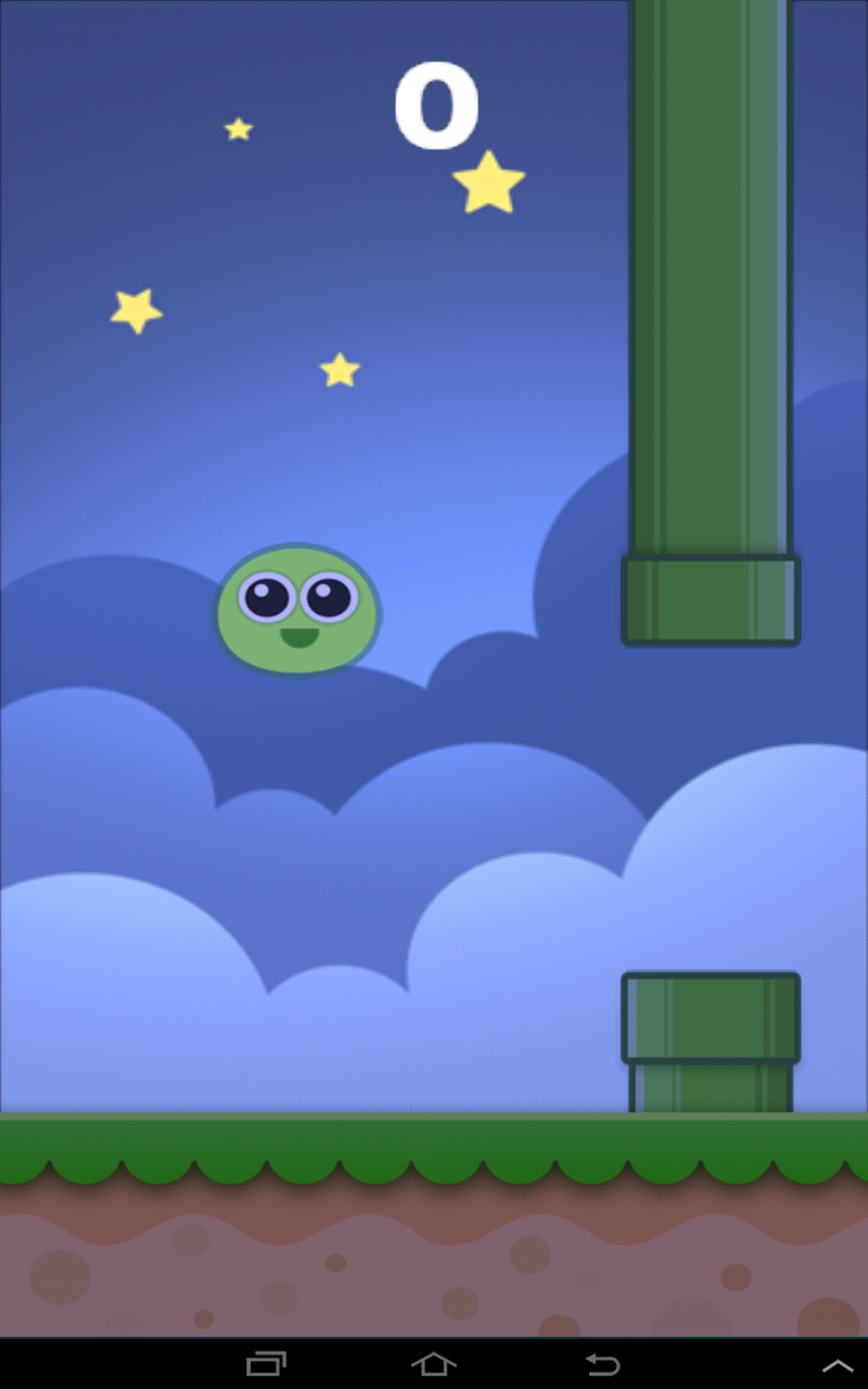The width and height of the screenshot is (868, 1389).
Task: Open the Recent Apps switcher
Action: (266, 1365)
